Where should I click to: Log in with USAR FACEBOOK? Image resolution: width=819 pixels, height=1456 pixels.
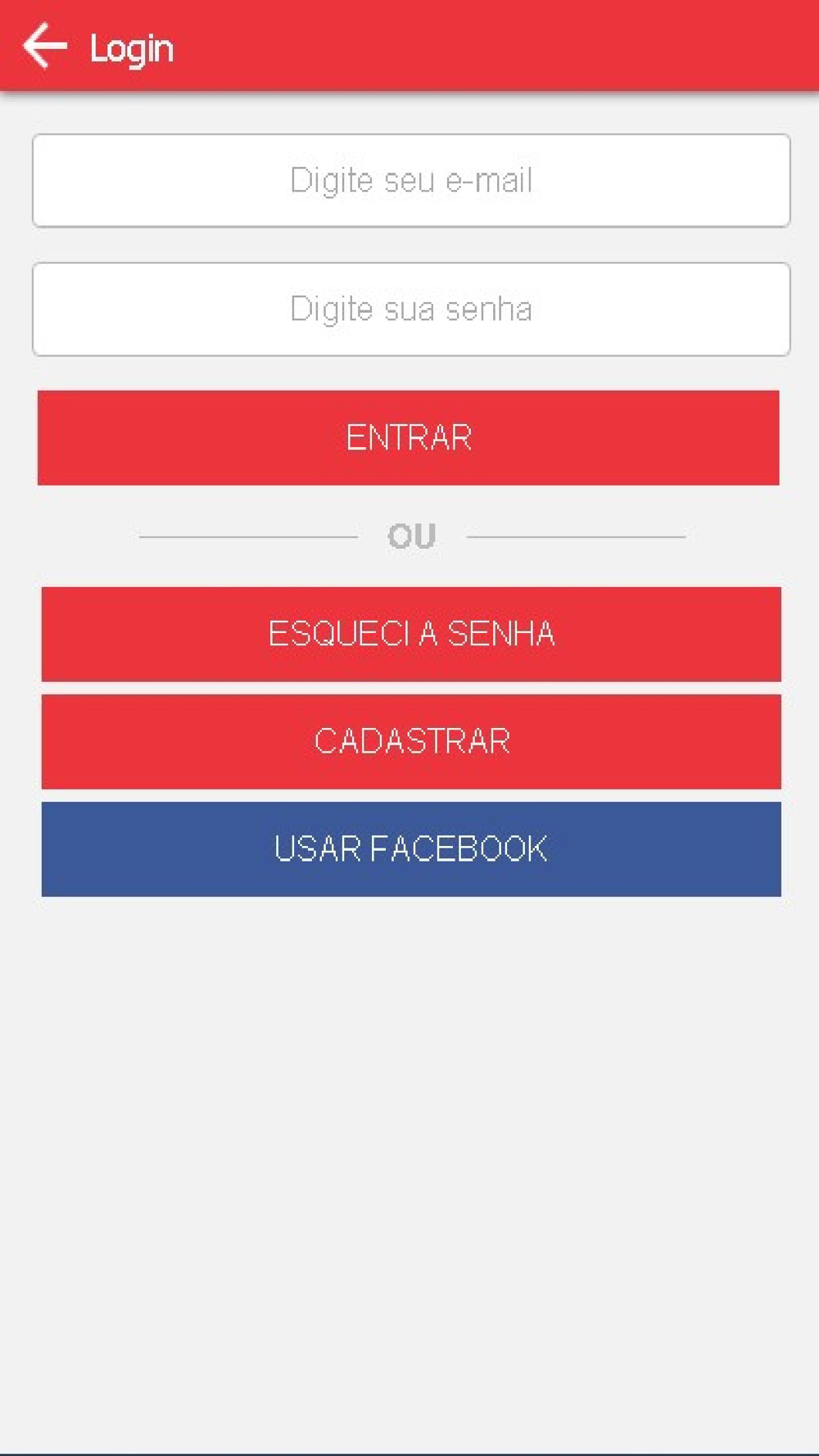coord(411,848)
